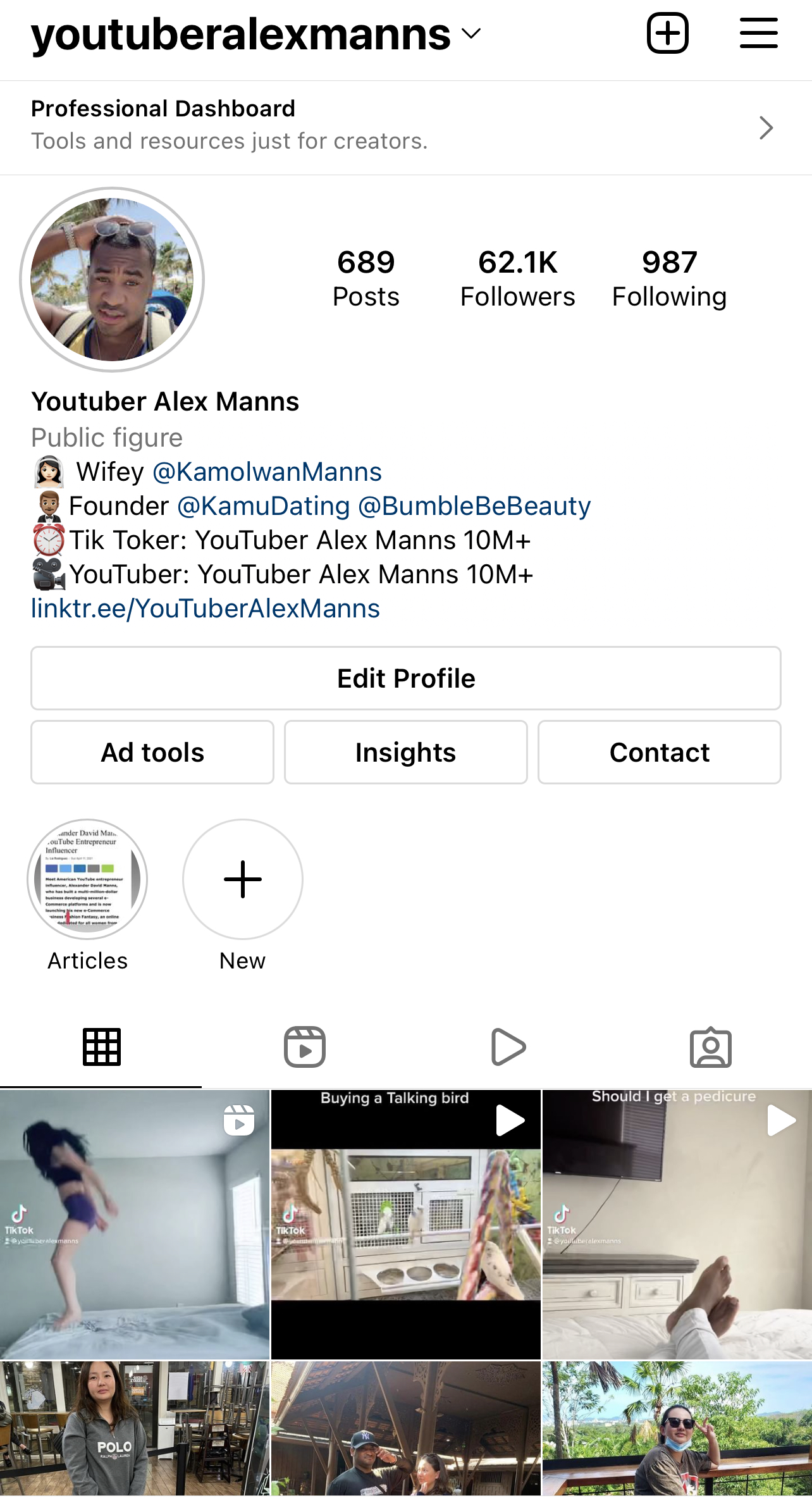Open the @BumbleBeBeauty mention
812x1498 pixels.
coord(474,506)
